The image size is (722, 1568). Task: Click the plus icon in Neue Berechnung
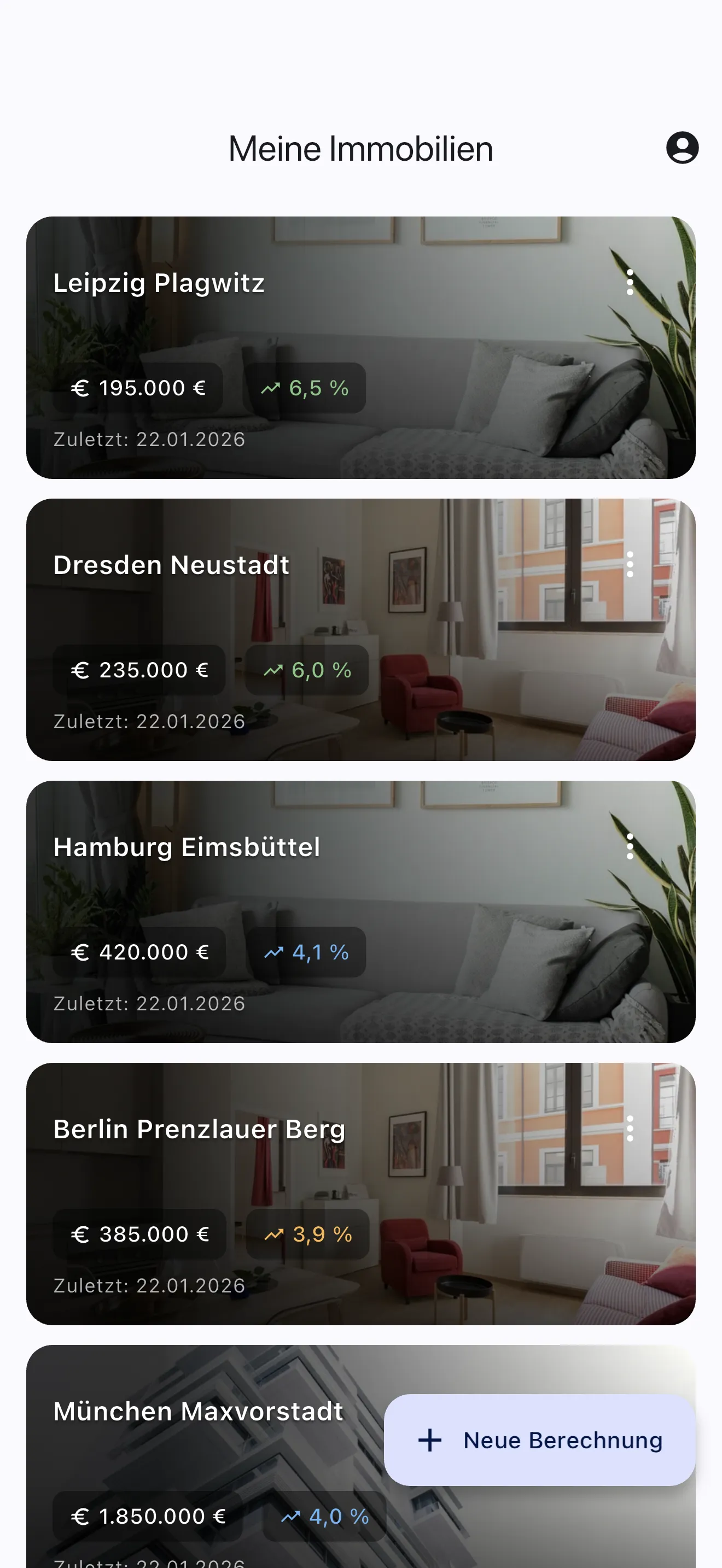[x=430, y=1441]
